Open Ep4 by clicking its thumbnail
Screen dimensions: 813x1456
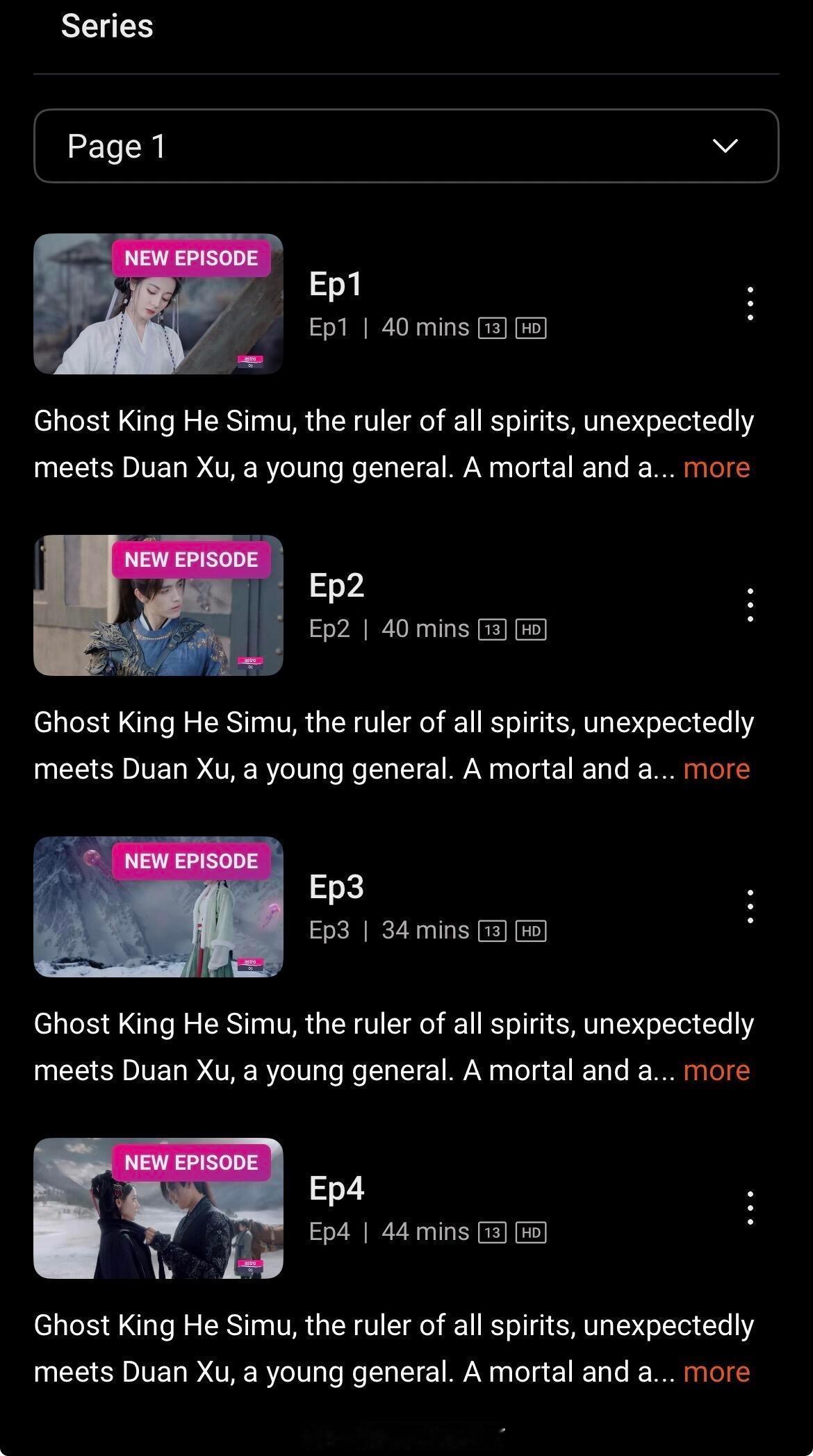(x=158, y=1209)
